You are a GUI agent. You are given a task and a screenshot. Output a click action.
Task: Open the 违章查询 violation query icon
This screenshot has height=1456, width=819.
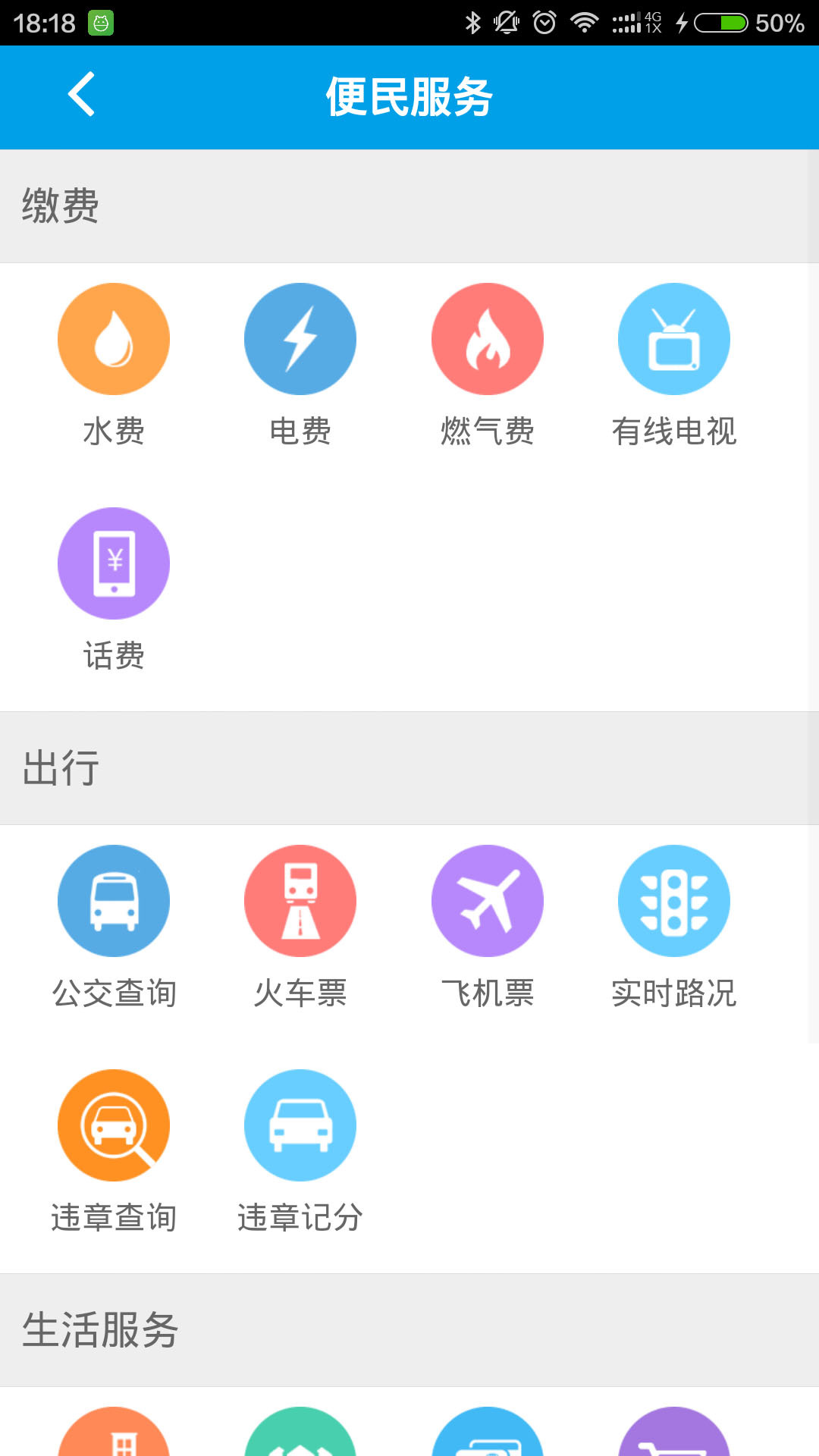[114, 1125]
